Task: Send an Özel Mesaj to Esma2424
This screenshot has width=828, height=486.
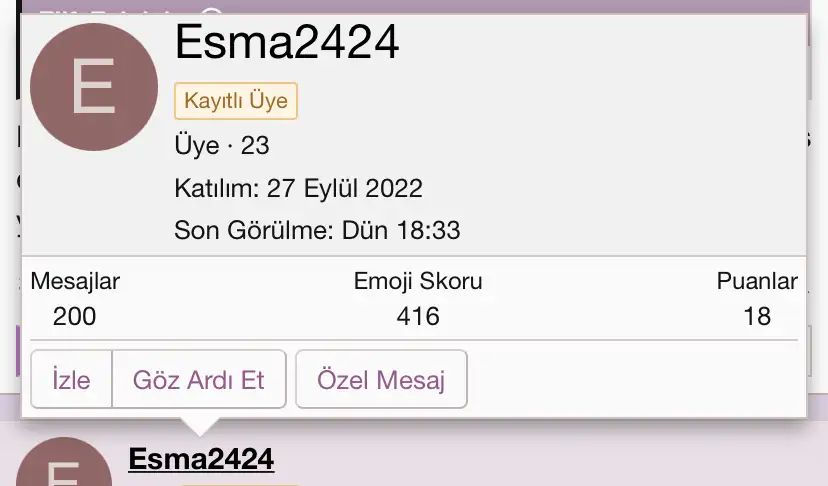Action: point(381,380)
